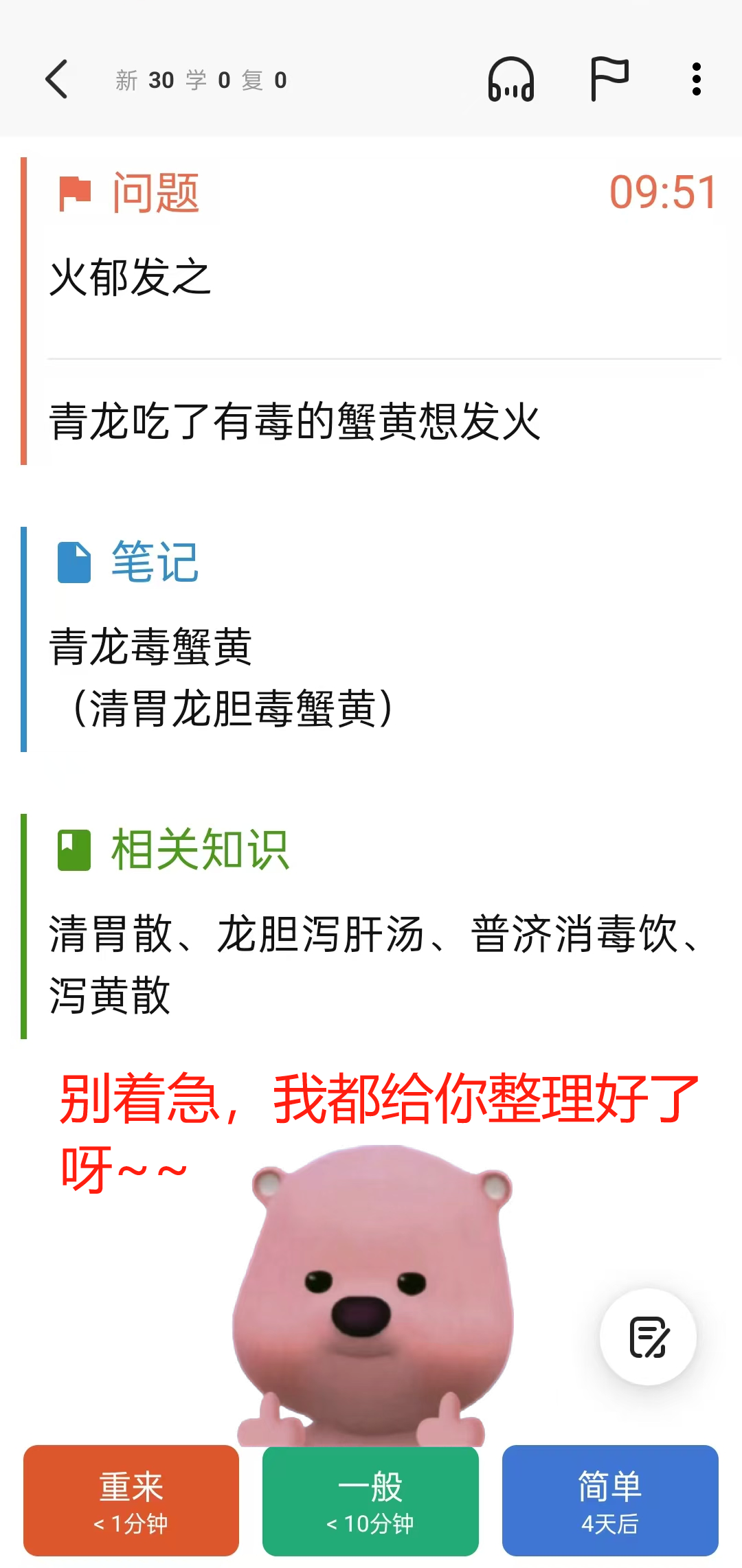This screenshot has height=1568, width=742.
Task: Choose 简单, review in 4天后
Action: click(610, 1500)
